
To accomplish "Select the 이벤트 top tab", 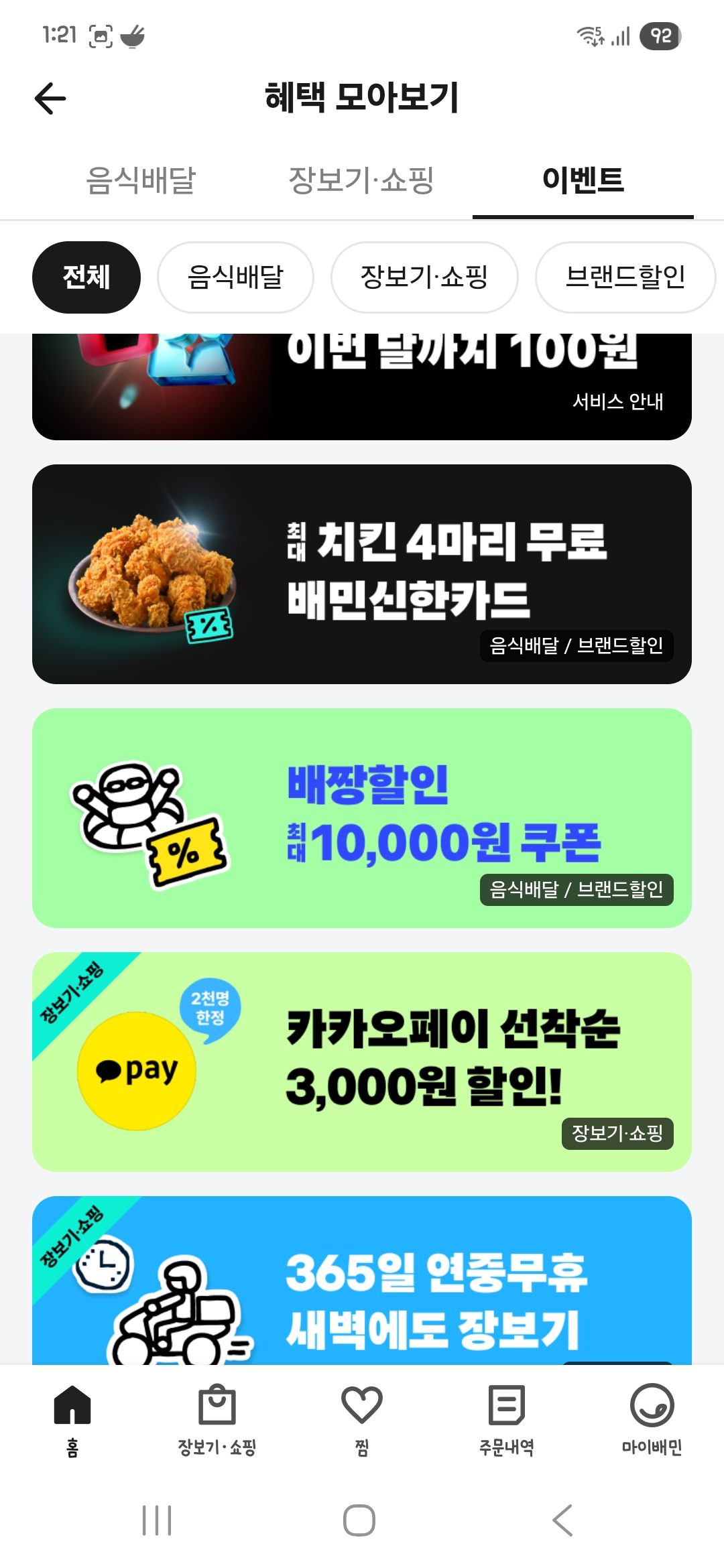I will pyautogui.click(x=583, y=180).
